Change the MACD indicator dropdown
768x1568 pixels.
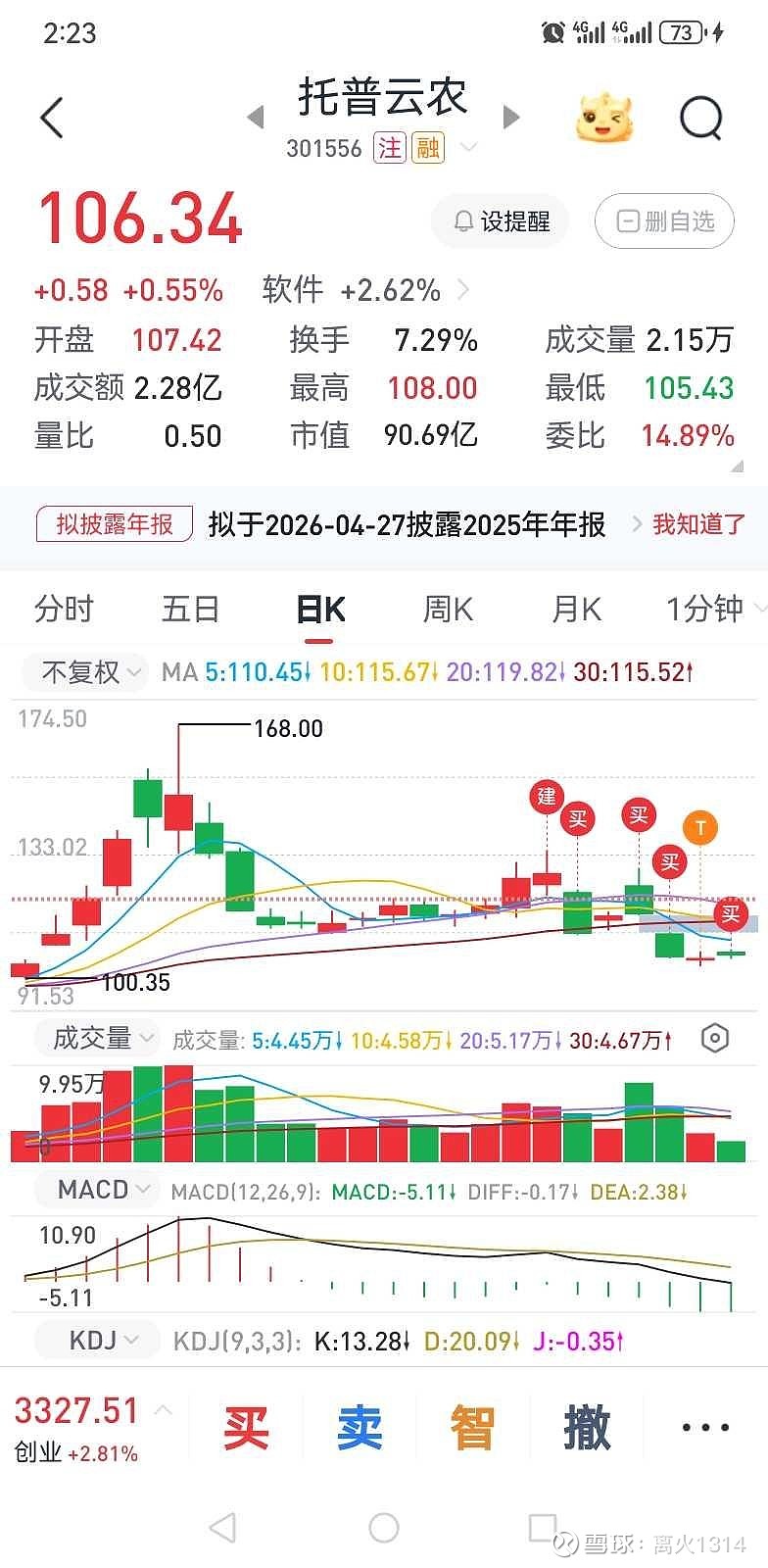[102, 1190]
